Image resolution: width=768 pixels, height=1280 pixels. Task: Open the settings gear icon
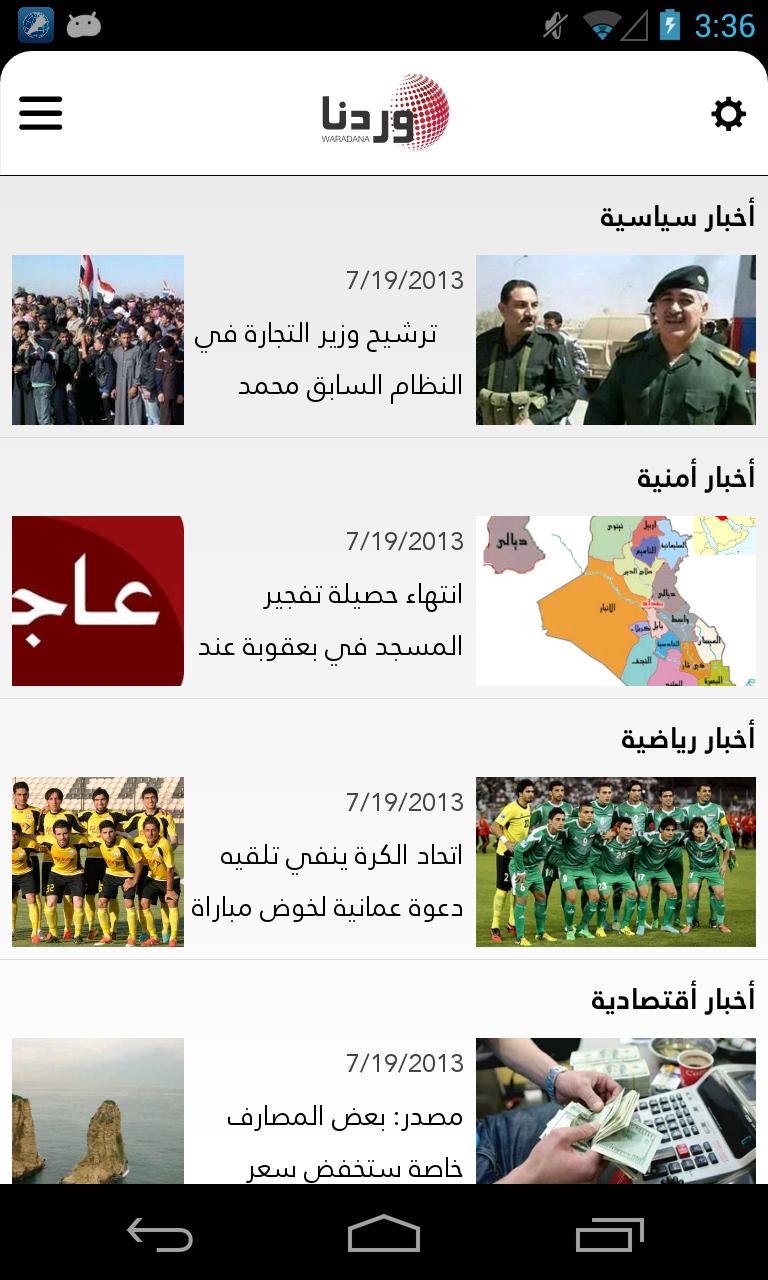(x=728, y=114)
